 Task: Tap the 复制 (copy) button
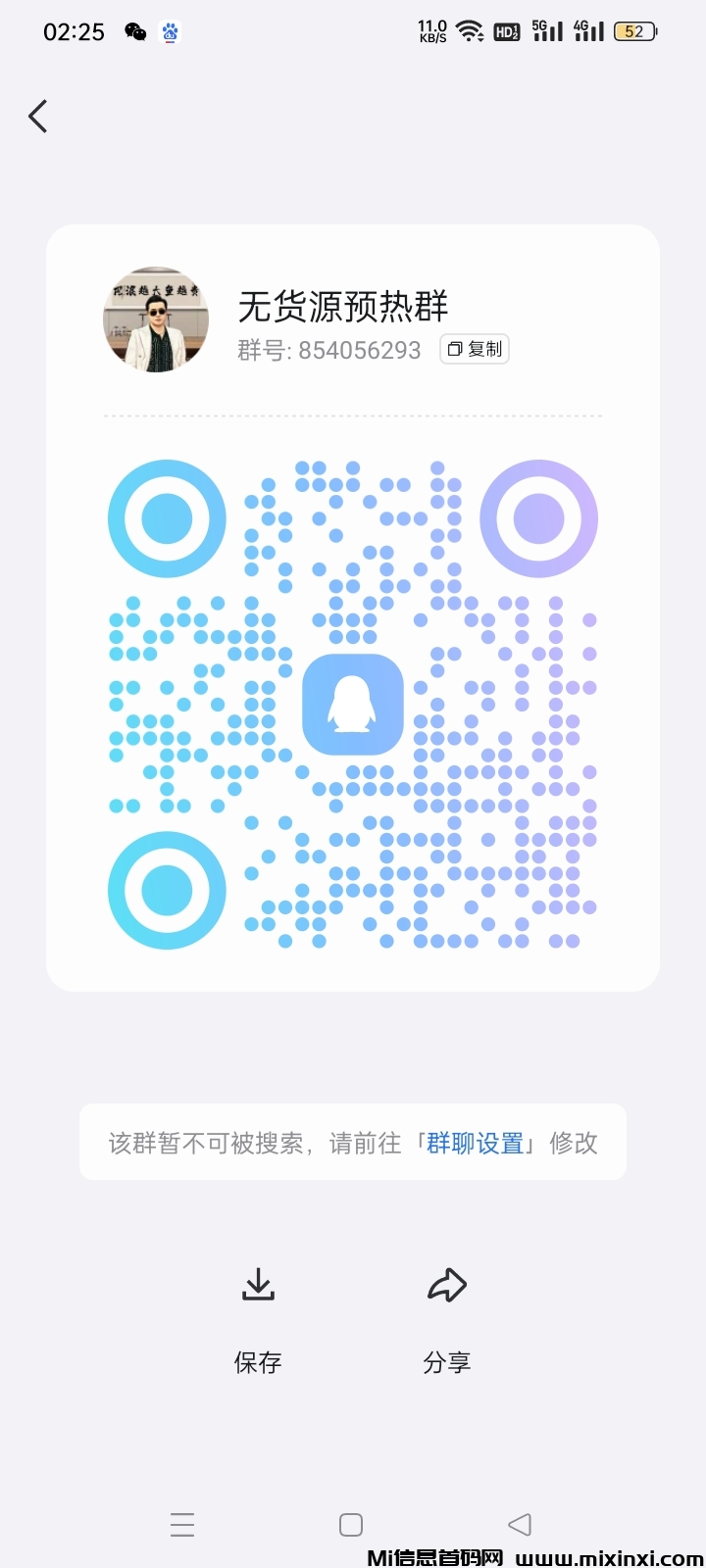pos(474,349)
